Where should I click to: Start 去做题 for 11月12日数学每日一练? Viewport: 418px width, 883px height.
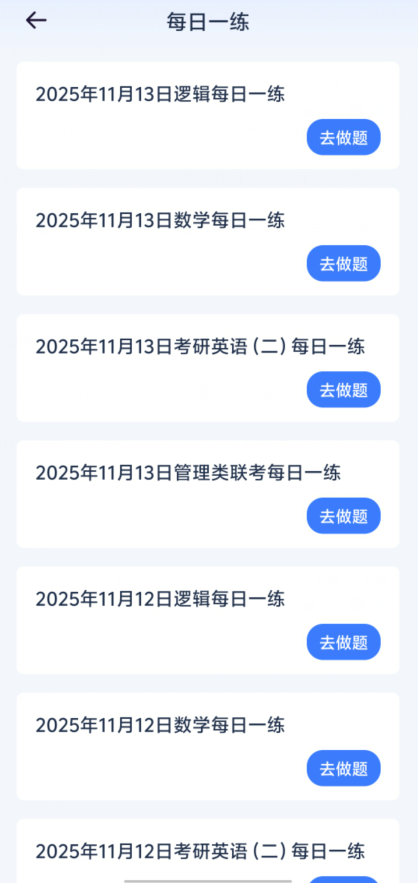coord(344,768)
